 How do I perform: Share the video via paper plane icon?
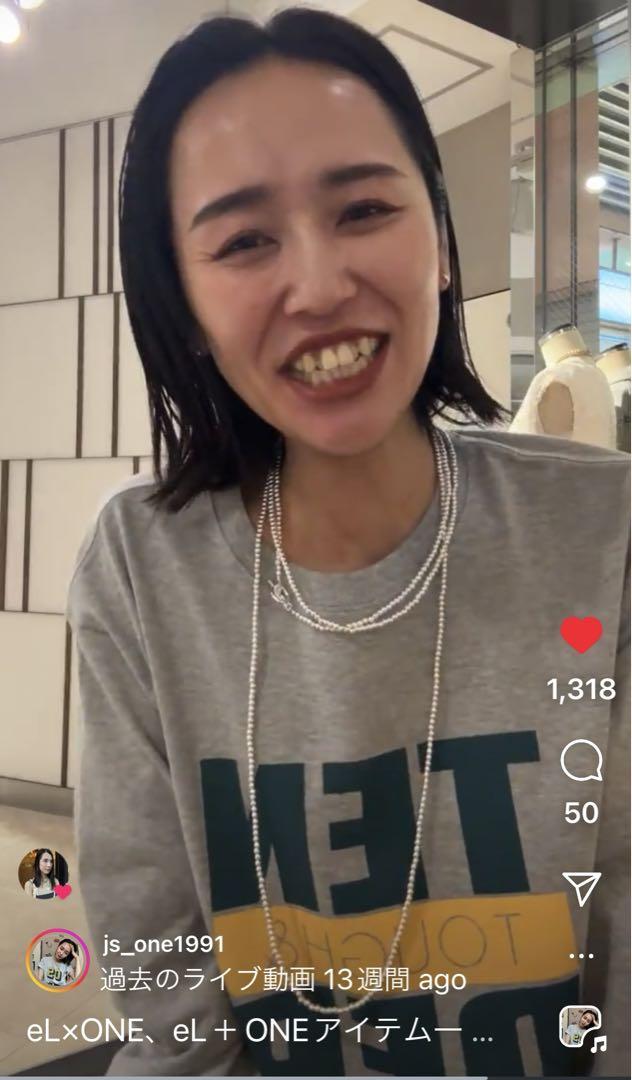[582, 888]
